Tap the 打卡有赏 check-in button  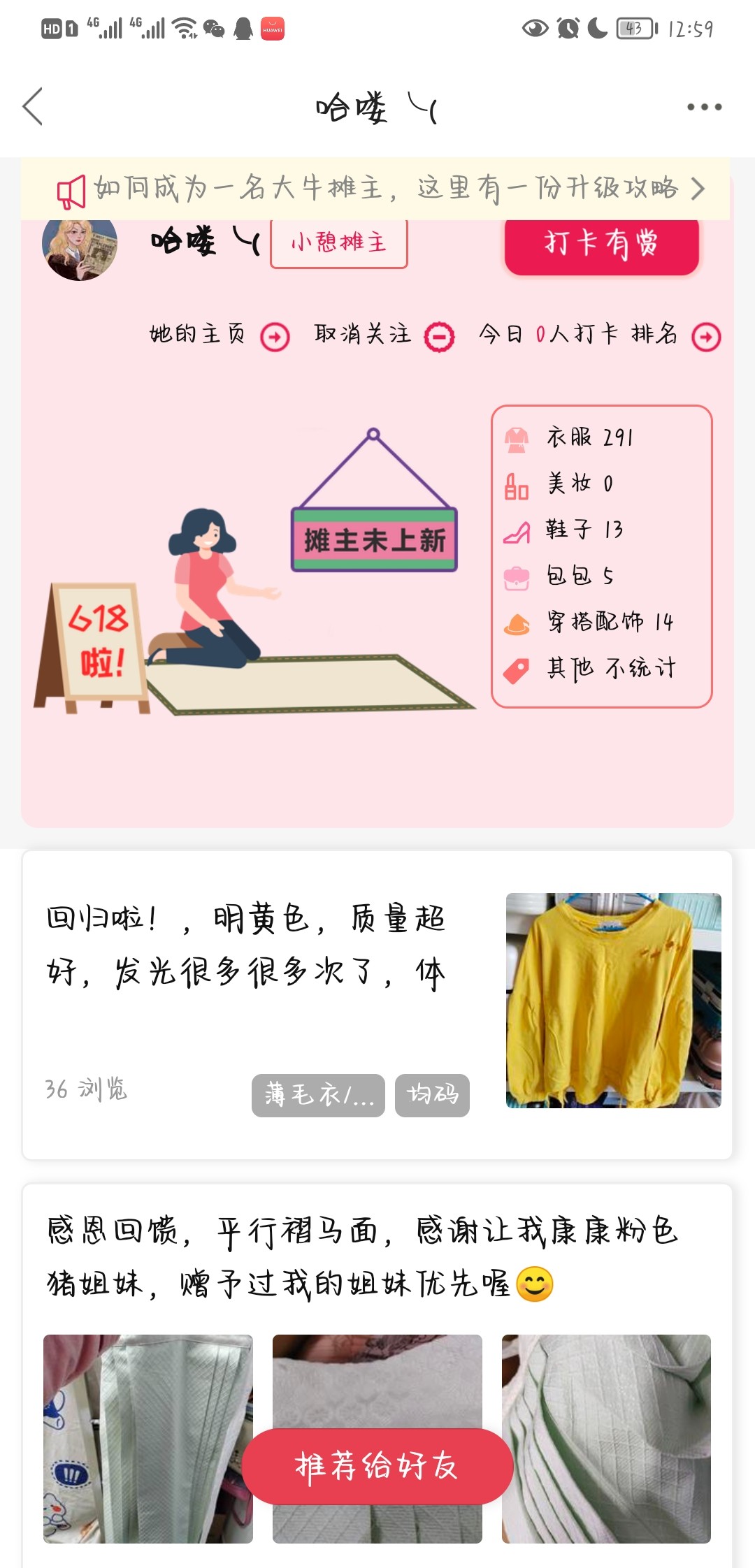601,245
